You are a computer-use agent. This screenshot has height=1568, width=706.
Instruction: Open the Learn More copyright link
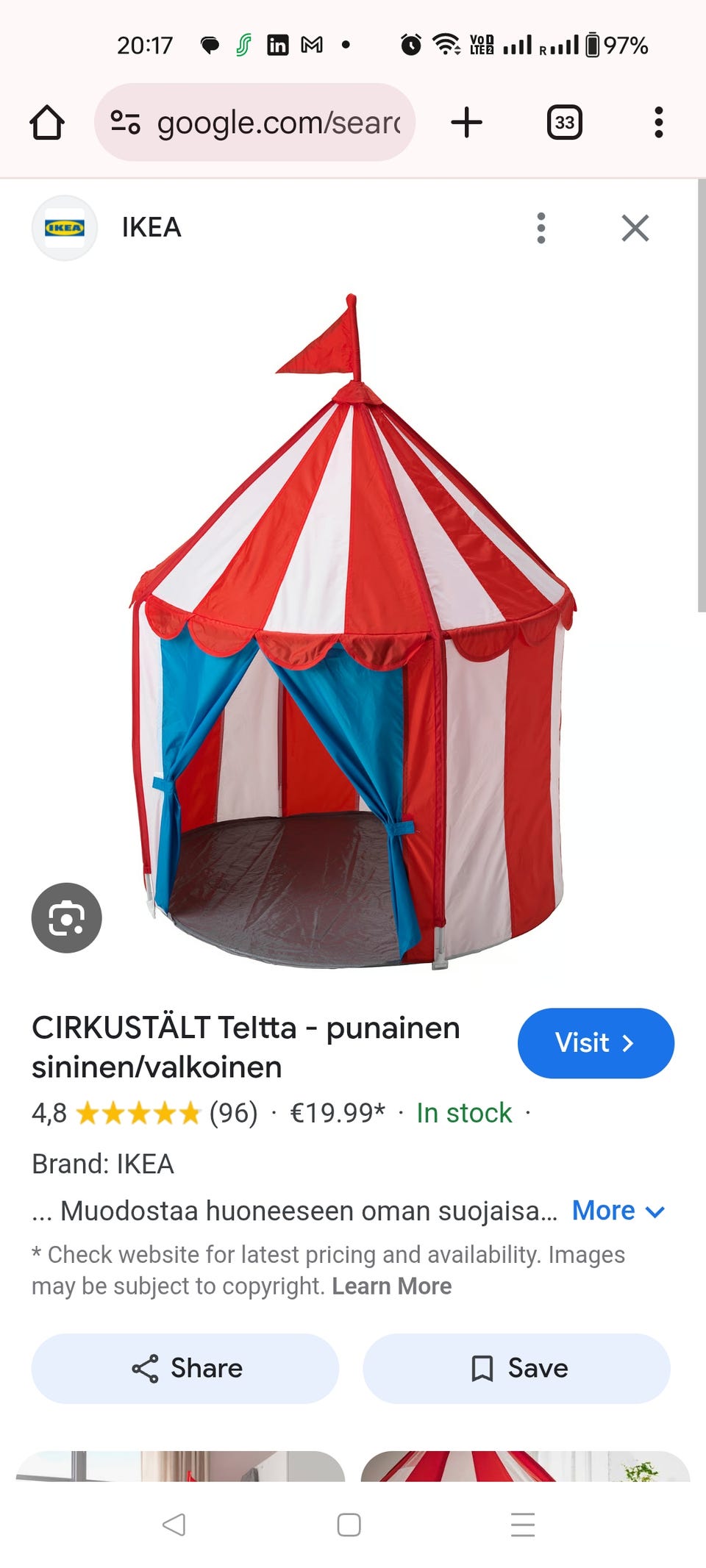point(391,1286)
